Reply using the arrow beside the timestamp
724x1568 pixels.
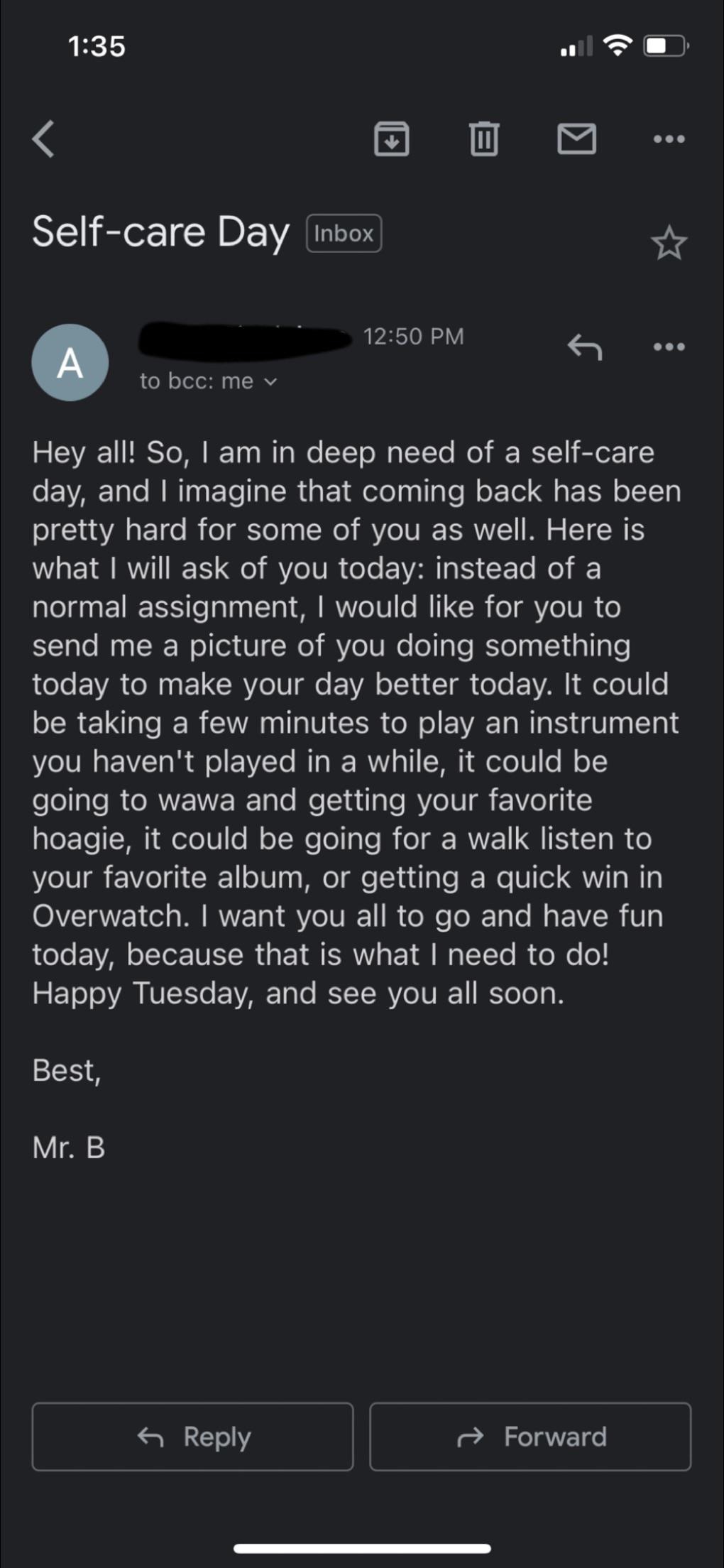(585, 347)
